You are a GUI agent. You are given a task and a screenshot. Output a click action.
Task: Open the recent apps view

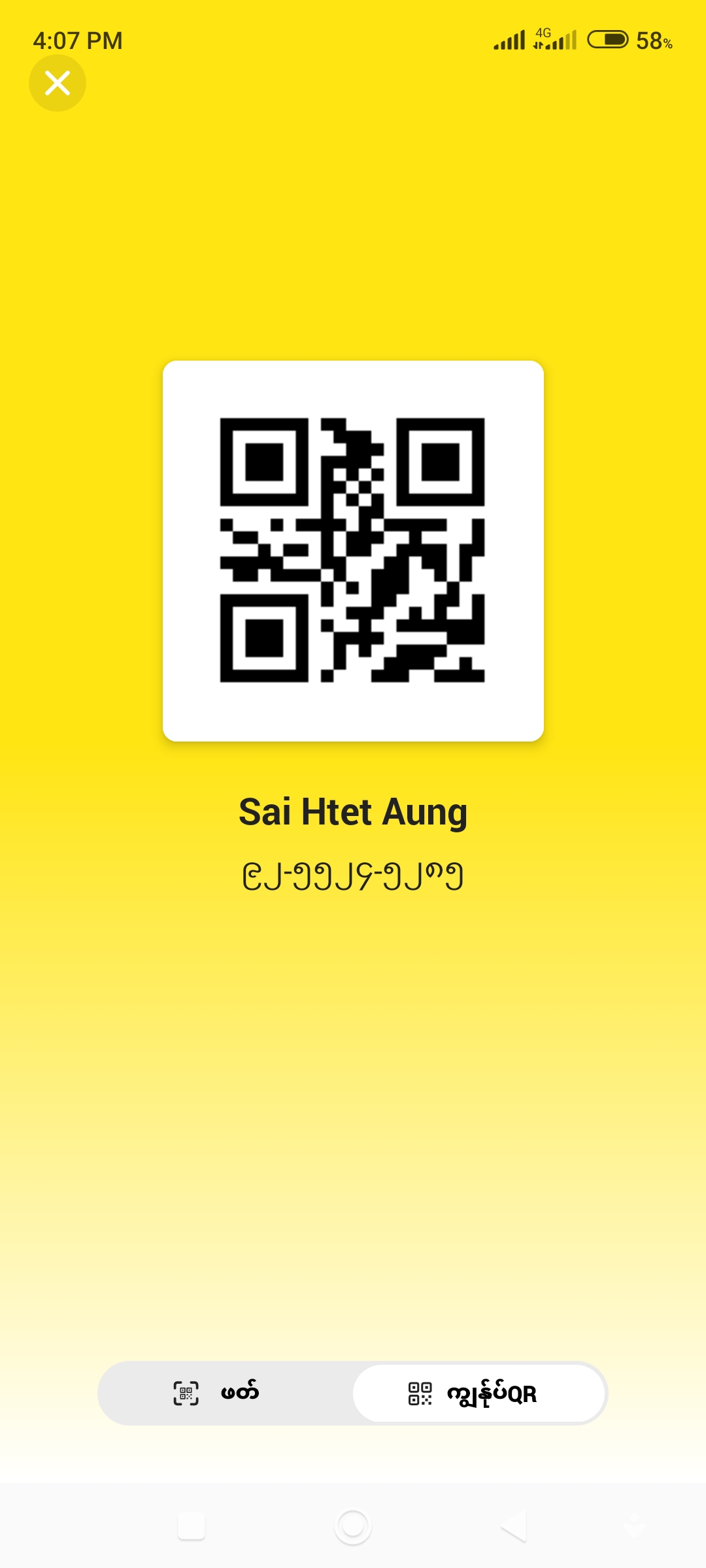point(192,1526)
